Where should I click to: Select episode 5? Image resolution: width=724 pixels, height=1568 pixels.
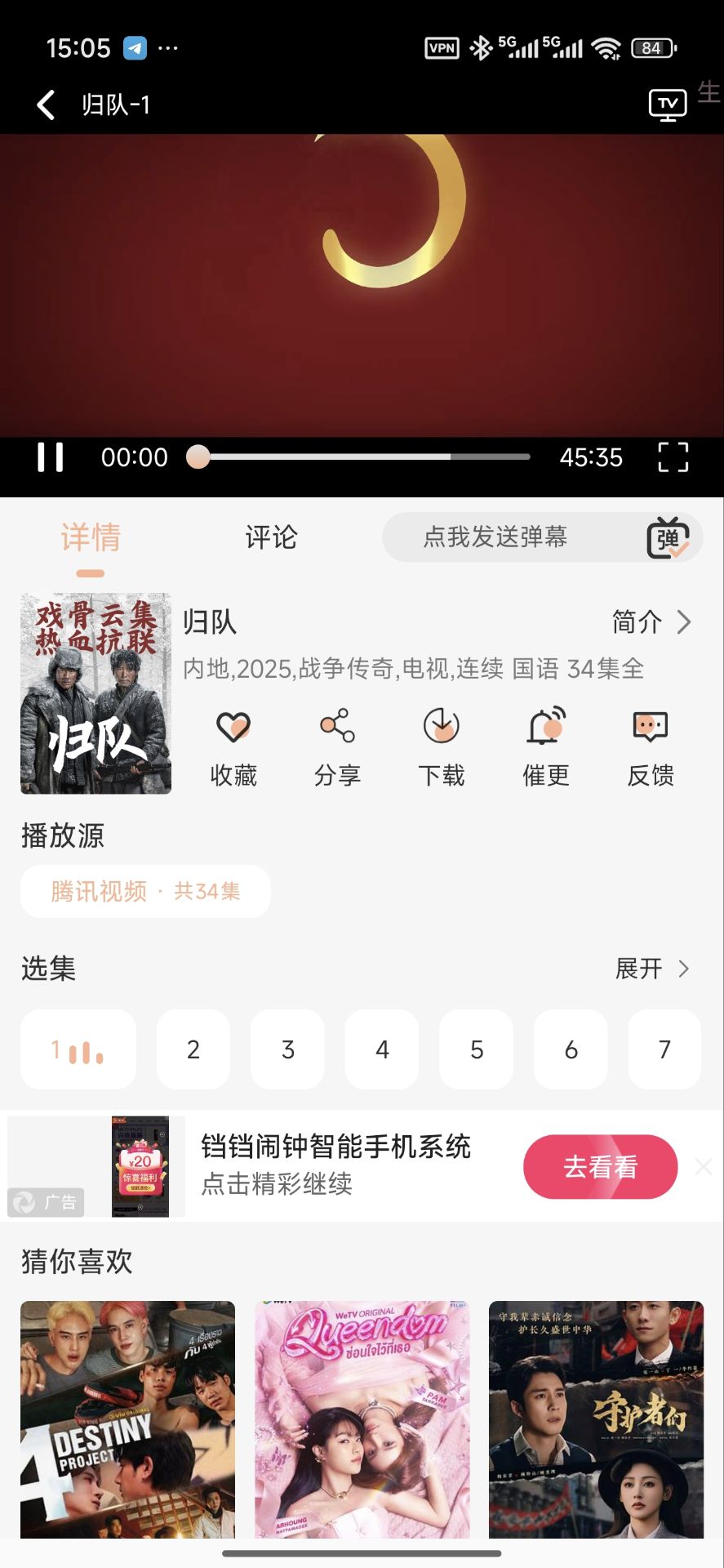point(476,1049)
